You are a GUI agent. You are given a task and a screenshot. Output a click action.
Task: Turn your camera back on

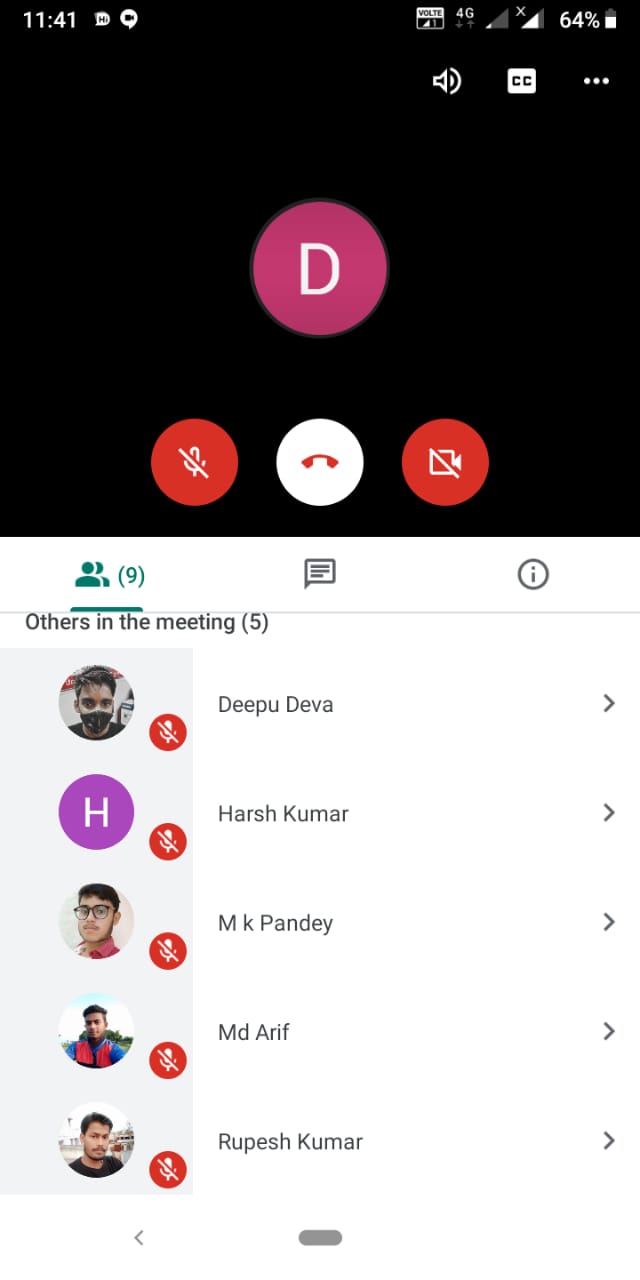click(x=445, y=462)
